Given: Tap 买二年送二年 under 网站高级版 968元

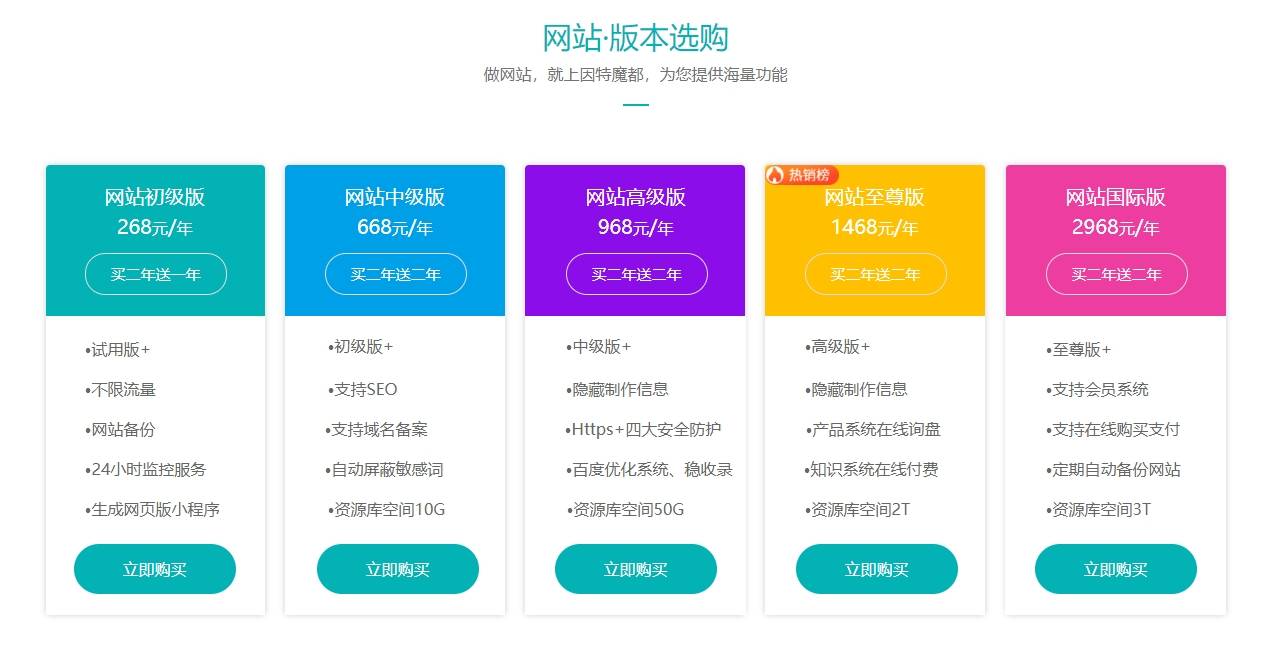Looking at the screenshot, I should (636, 274).
